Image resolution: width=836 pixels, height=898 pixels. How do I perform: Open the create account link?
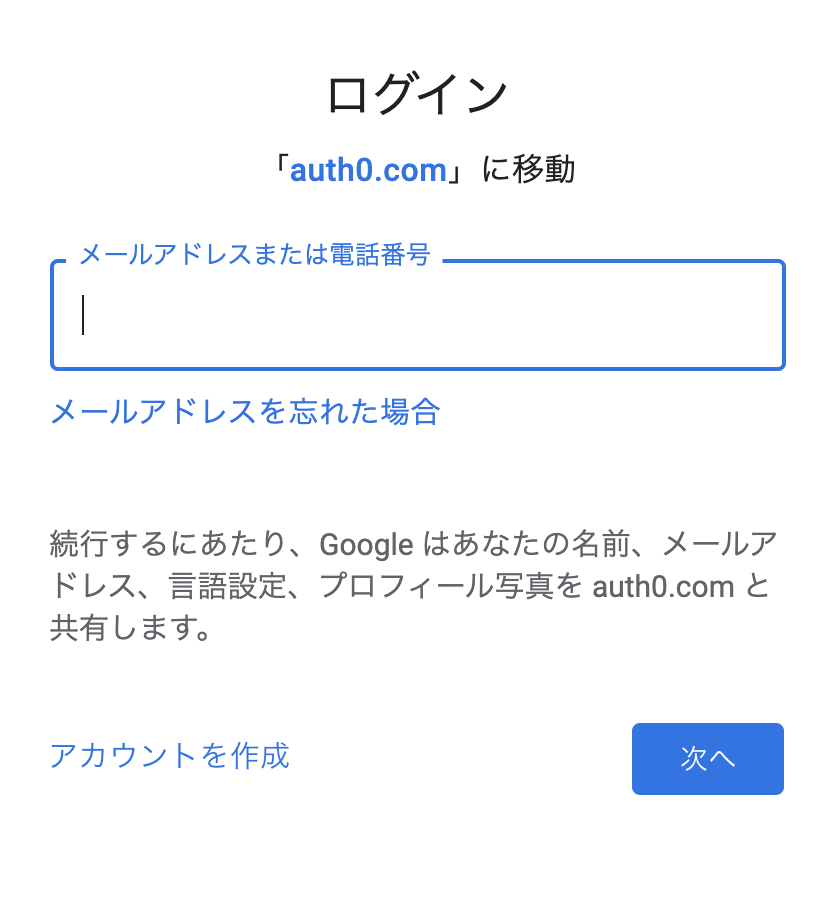click(x=169, y=755)
